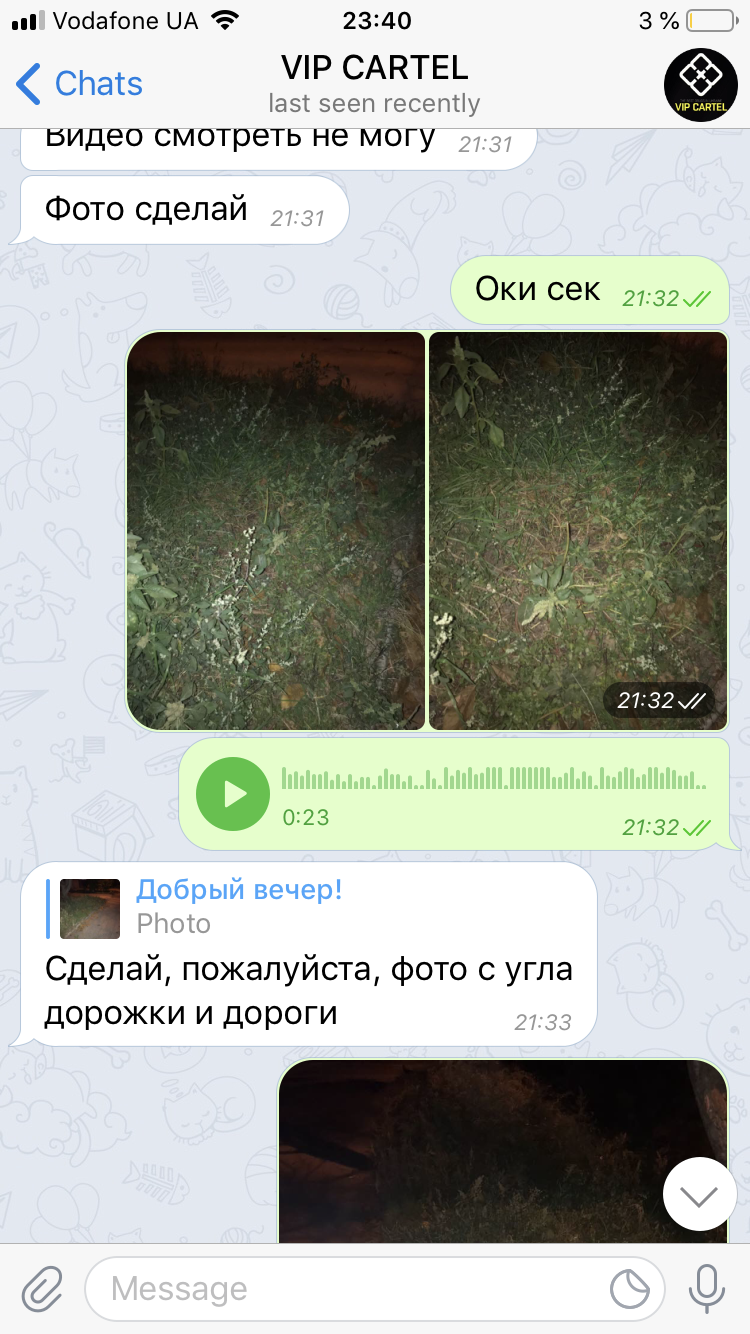Open the right grass photo sent at 21:32
Screen dimensions: 750x1334
point(578,530)
